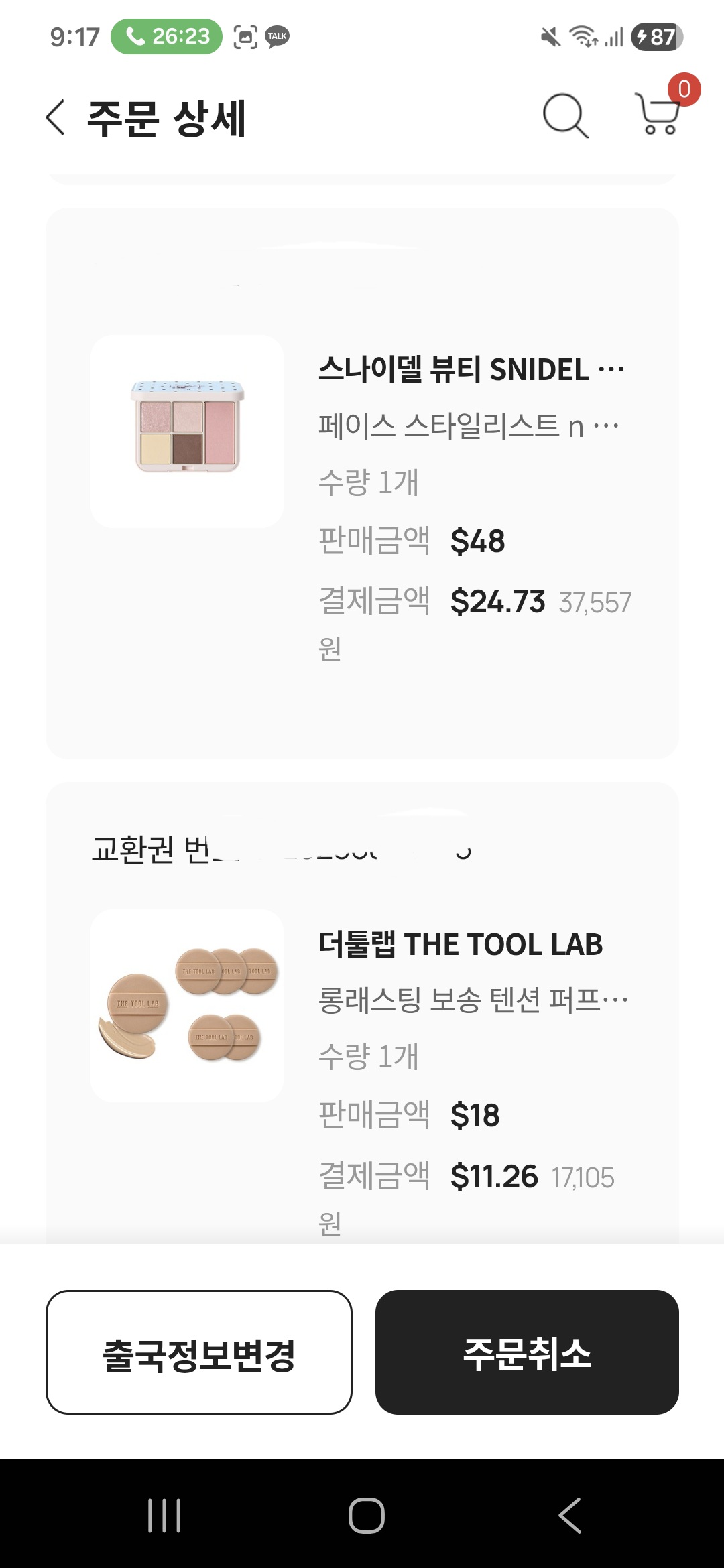724x1568 pixels.
Task: Go back from the 주문 상세 page
Action: pyautogui.click(x=56, y=118)
